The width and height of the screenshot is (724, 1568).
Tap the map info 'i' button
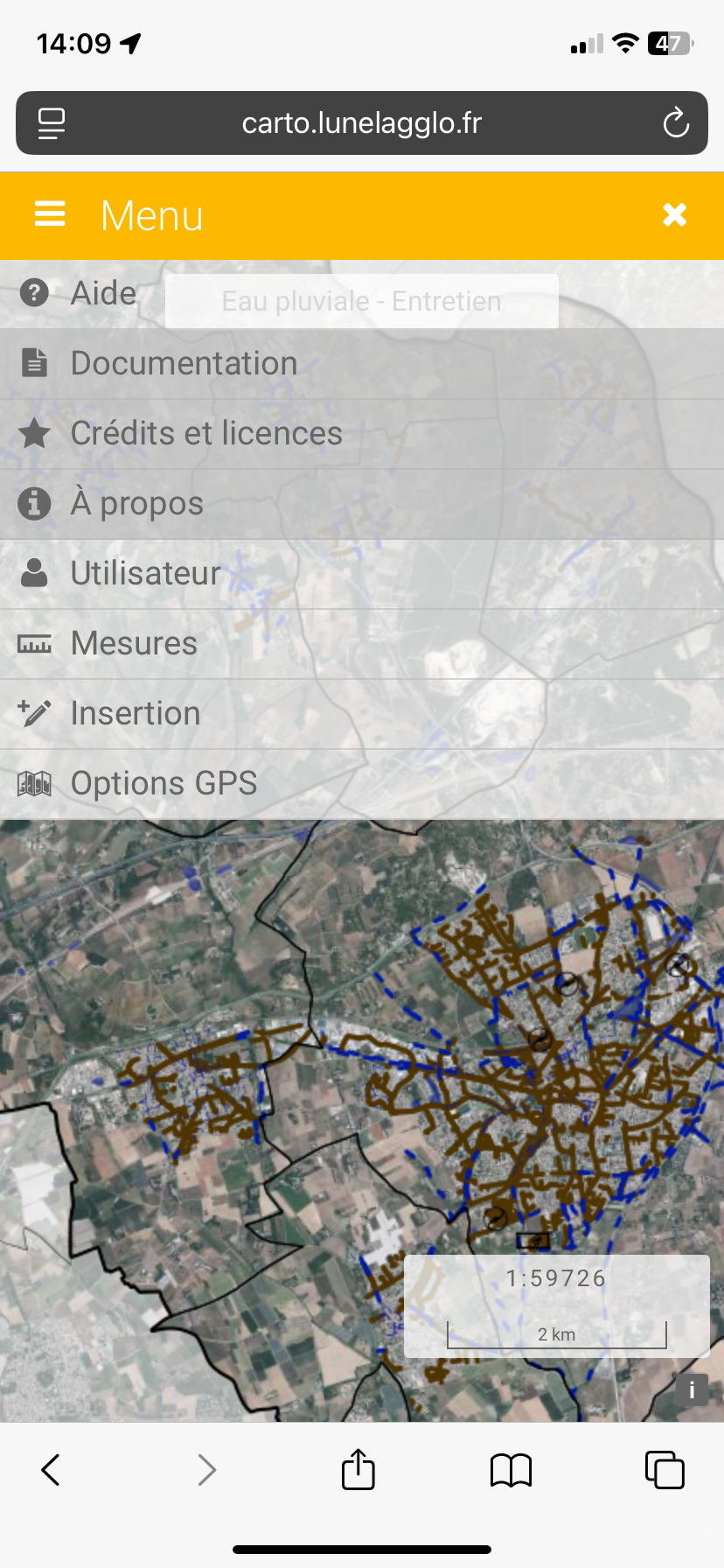click(x=691, y=1389)
